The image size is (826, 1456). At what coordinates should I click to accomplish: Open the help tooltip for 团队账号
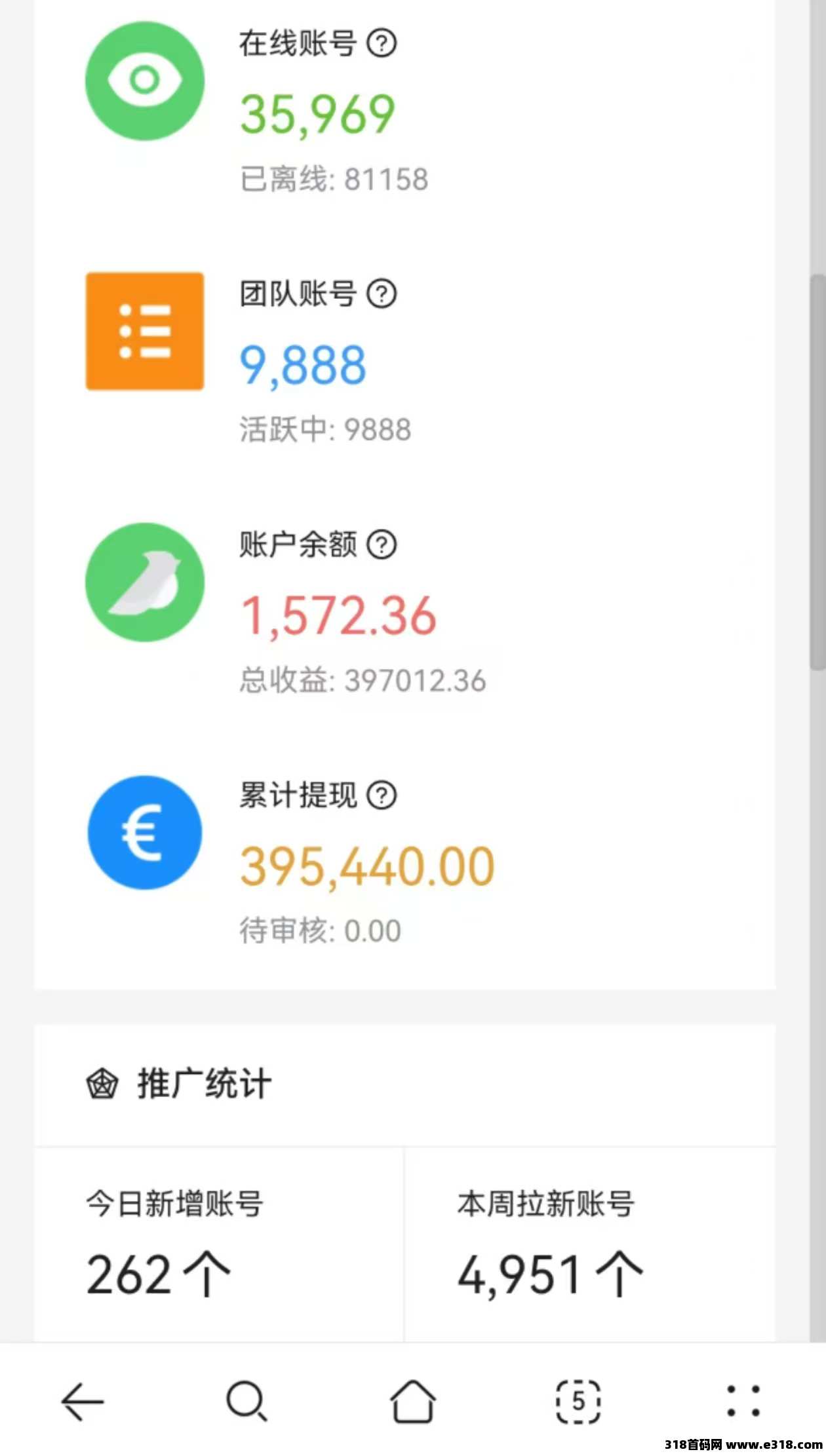(382, 294)
